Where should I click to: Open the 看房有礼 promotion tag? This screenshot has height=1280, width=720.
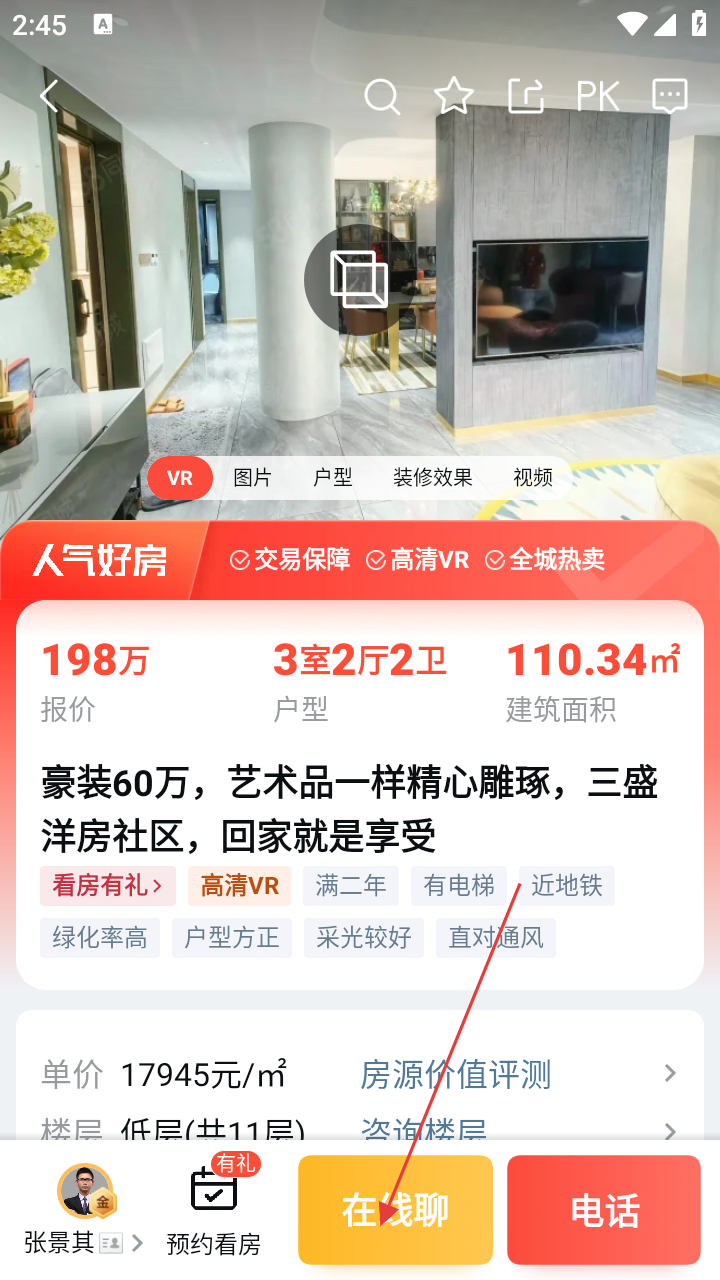(x=108, y=886)
